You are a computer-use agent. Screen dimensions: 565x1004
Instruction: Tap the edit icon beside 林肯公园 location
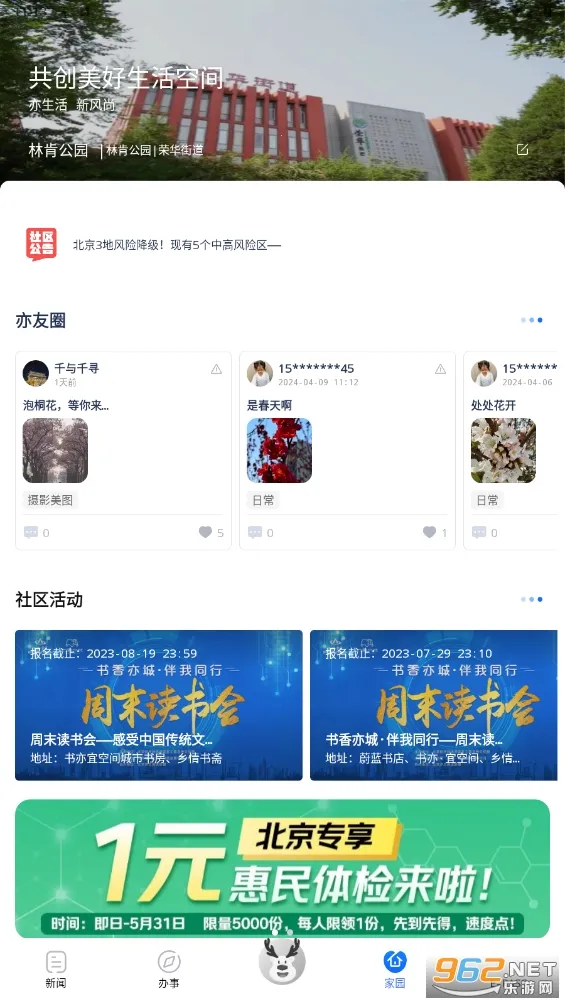pyautogui.click(x=522, y=150)
